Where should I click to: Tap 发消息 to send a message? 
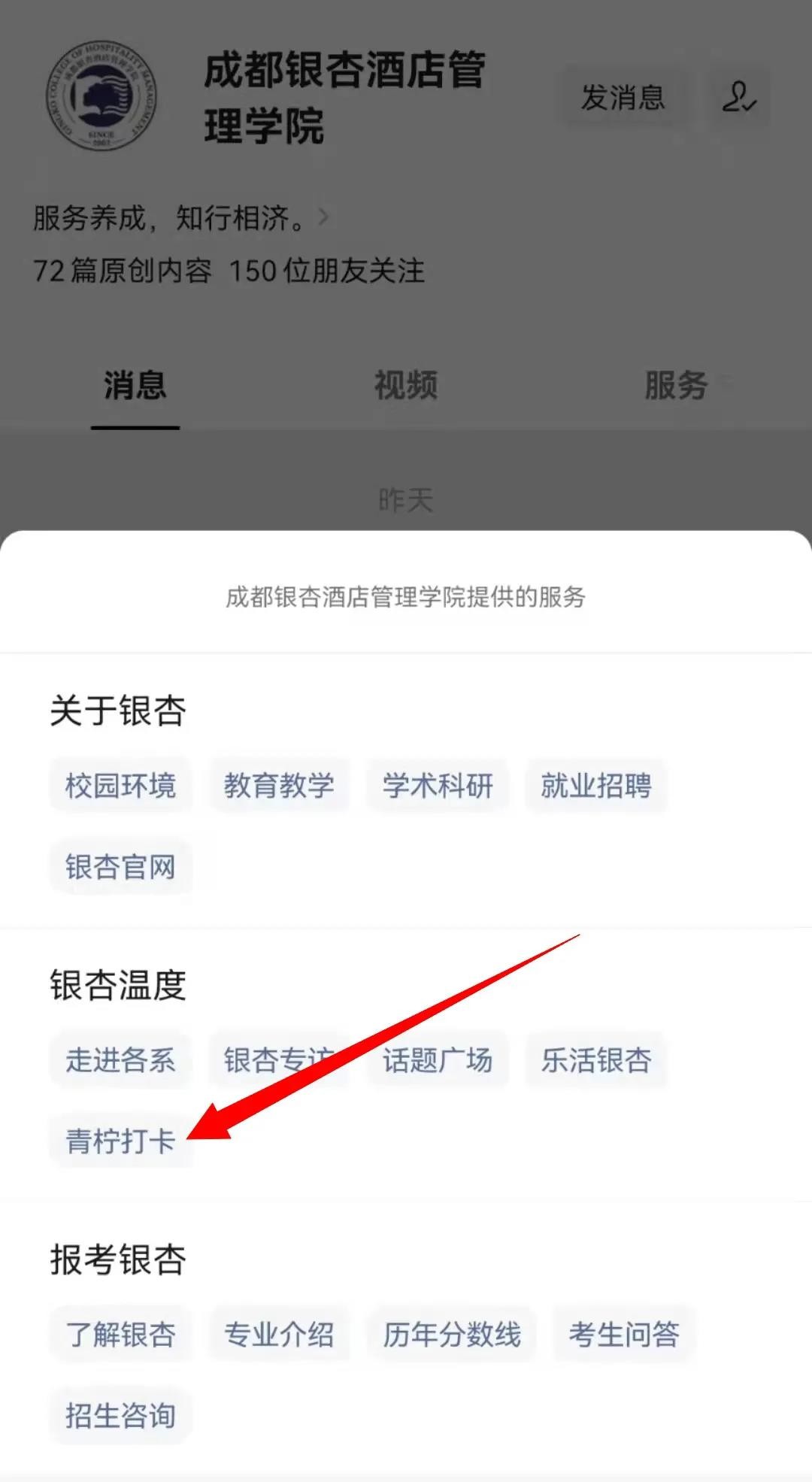point(623,98)
